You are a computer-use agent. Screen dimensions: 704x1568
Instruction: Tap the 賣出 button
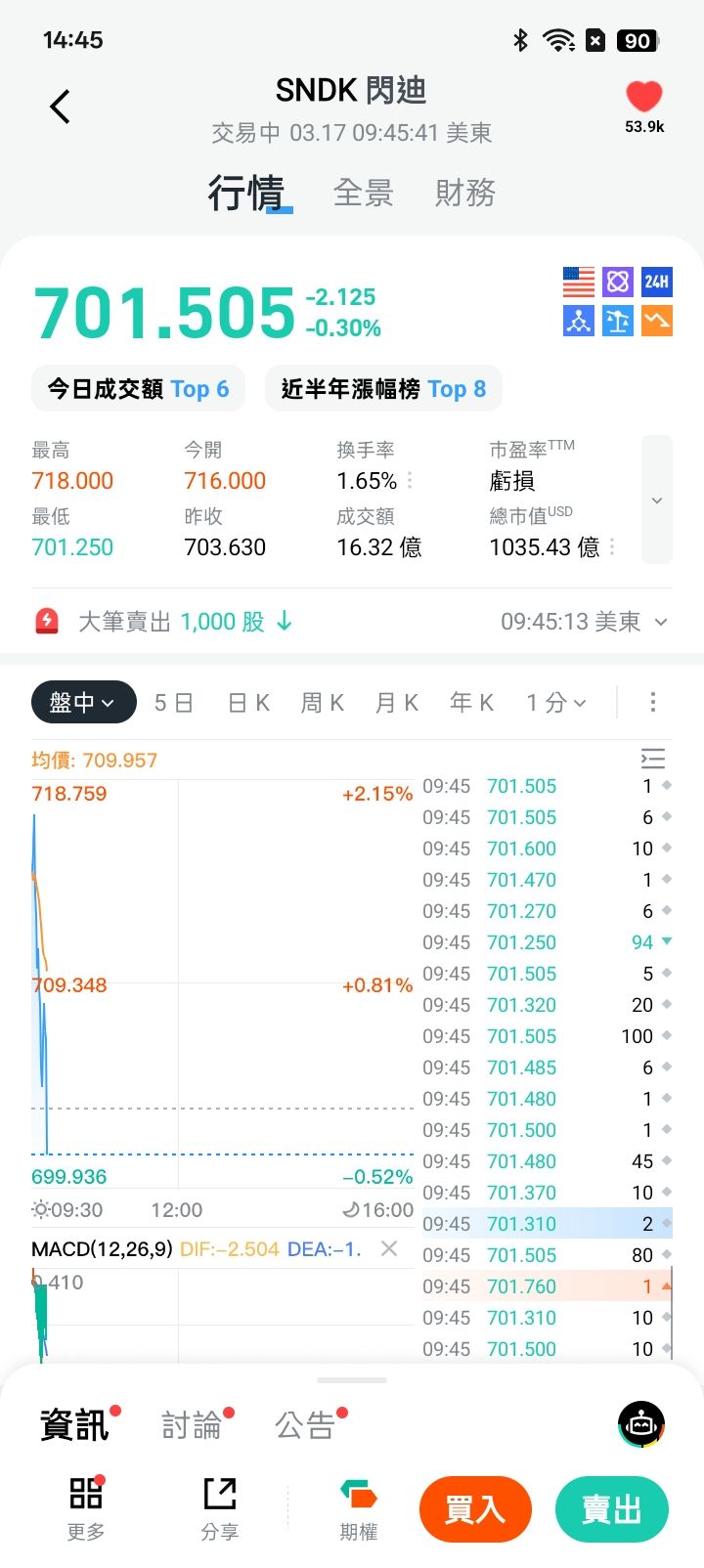tap(611, 1509)
